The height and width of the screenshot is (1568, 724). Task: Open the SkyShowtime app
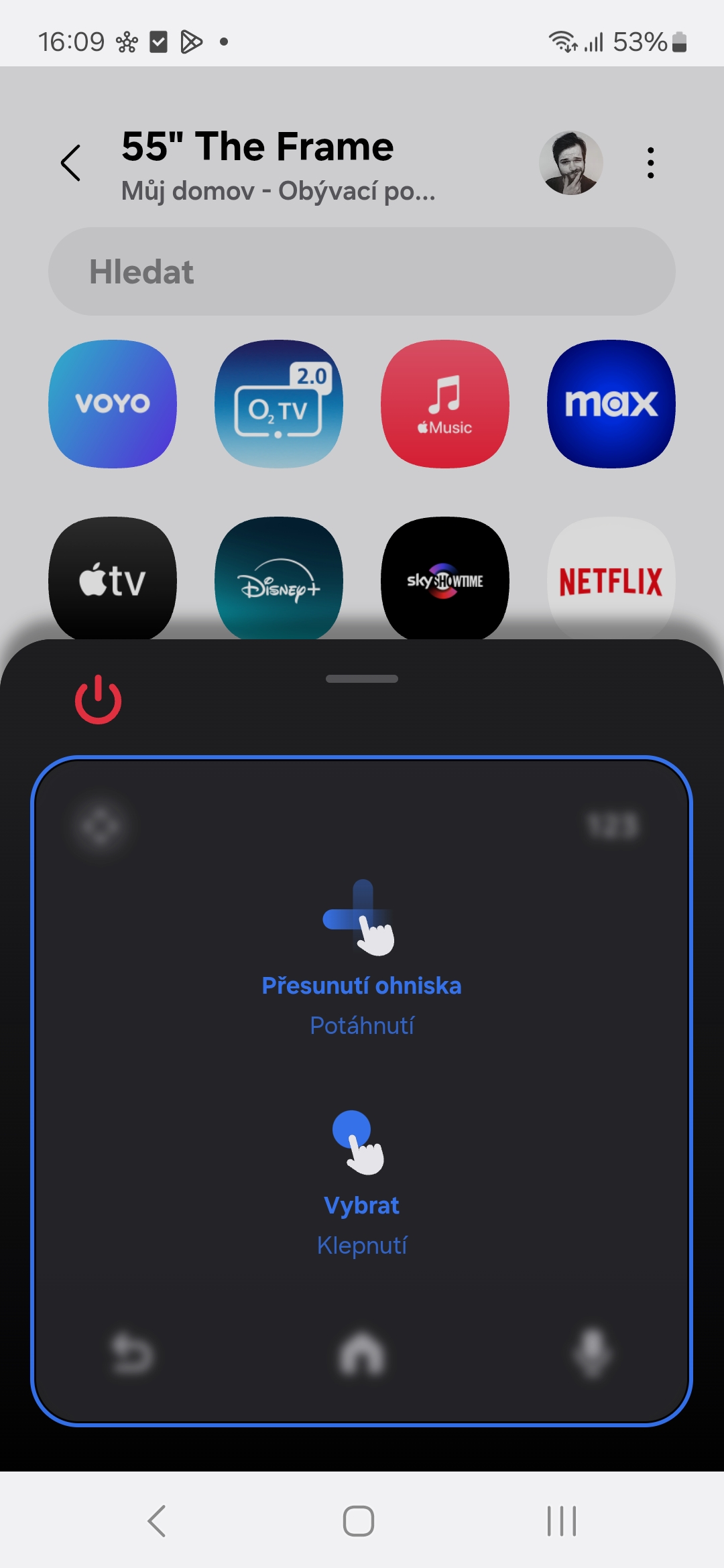pos(445,578)
